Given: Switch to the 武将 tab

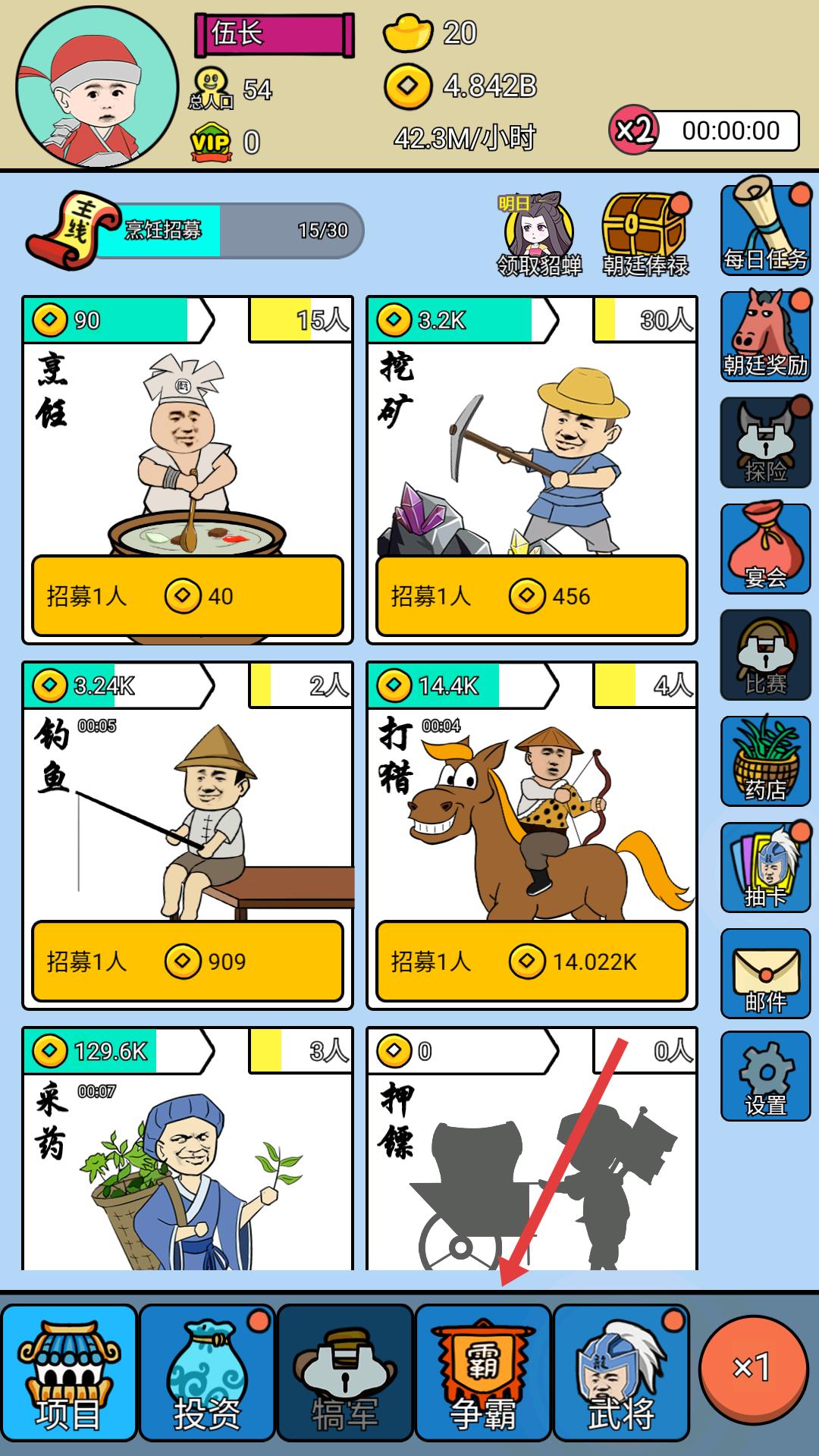Looking at the screenshot, I should [x=621, y=1373].
